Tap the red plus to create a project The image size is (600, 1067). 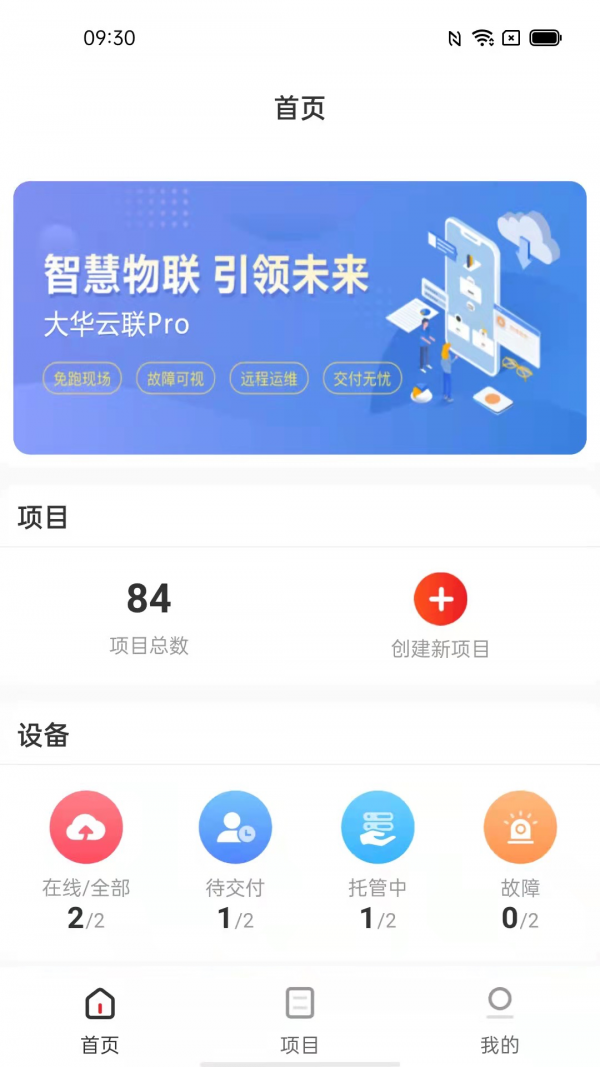(x=440, y=600)
